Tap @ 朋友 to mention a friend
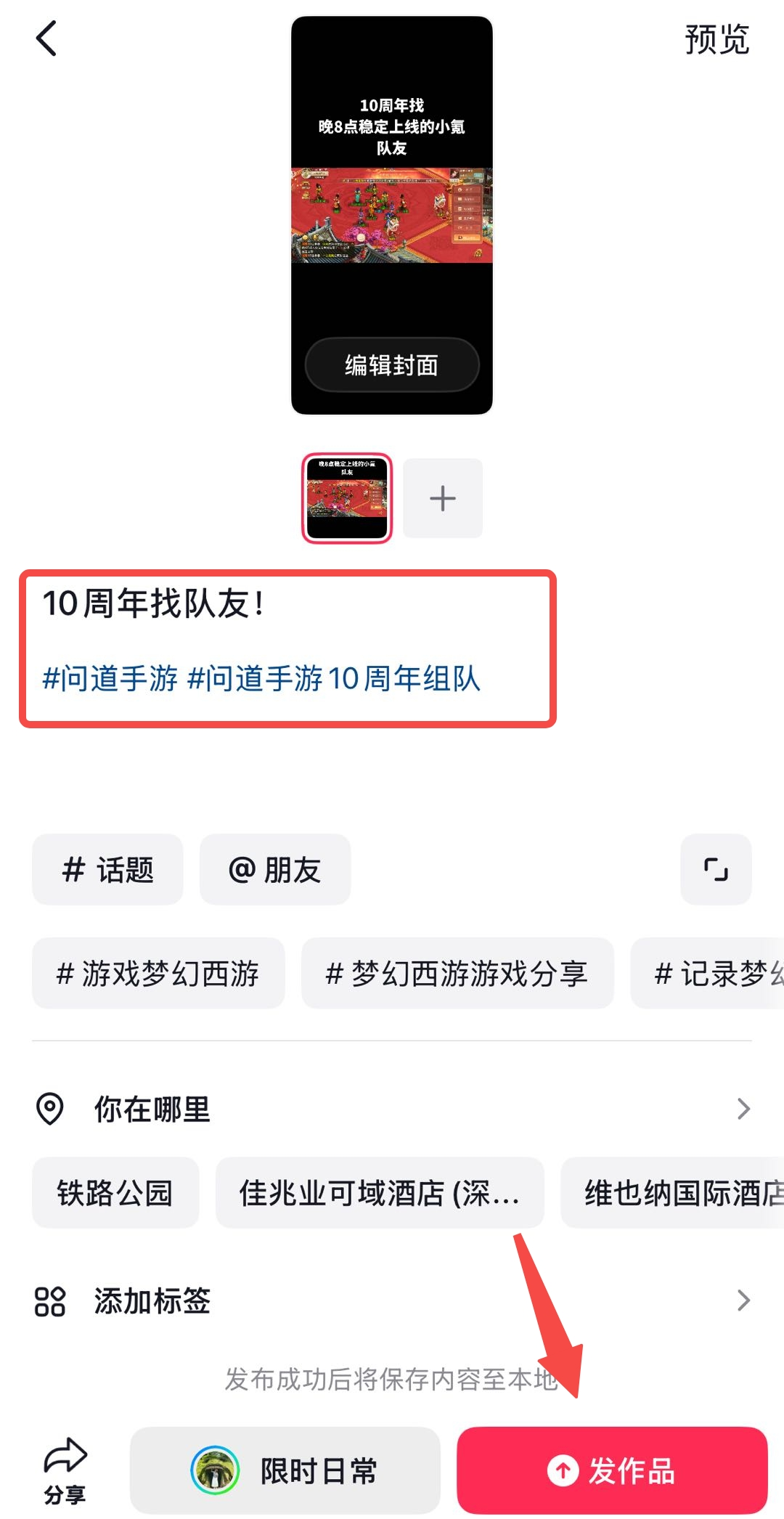784x1519 pixels. (x=274, y=869)
